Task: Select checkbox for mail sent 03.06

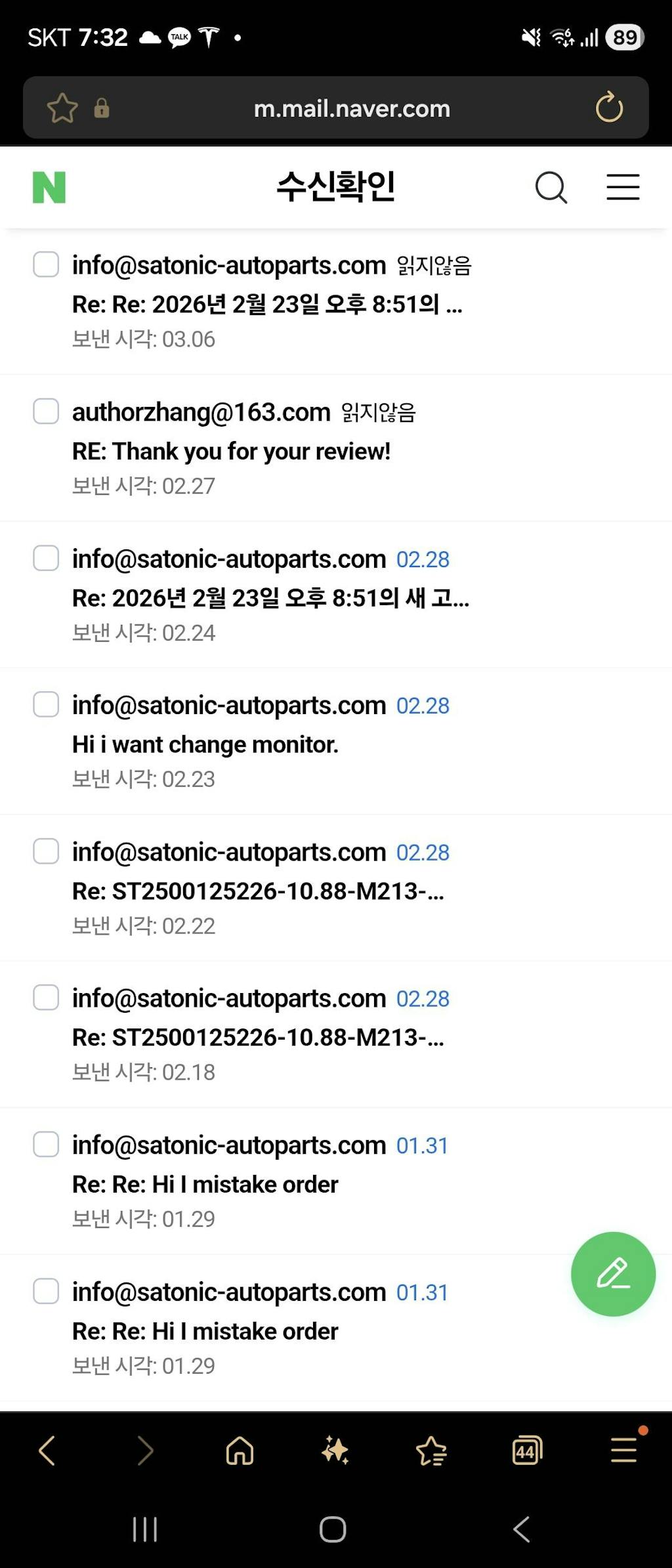Action: [46, 265]
